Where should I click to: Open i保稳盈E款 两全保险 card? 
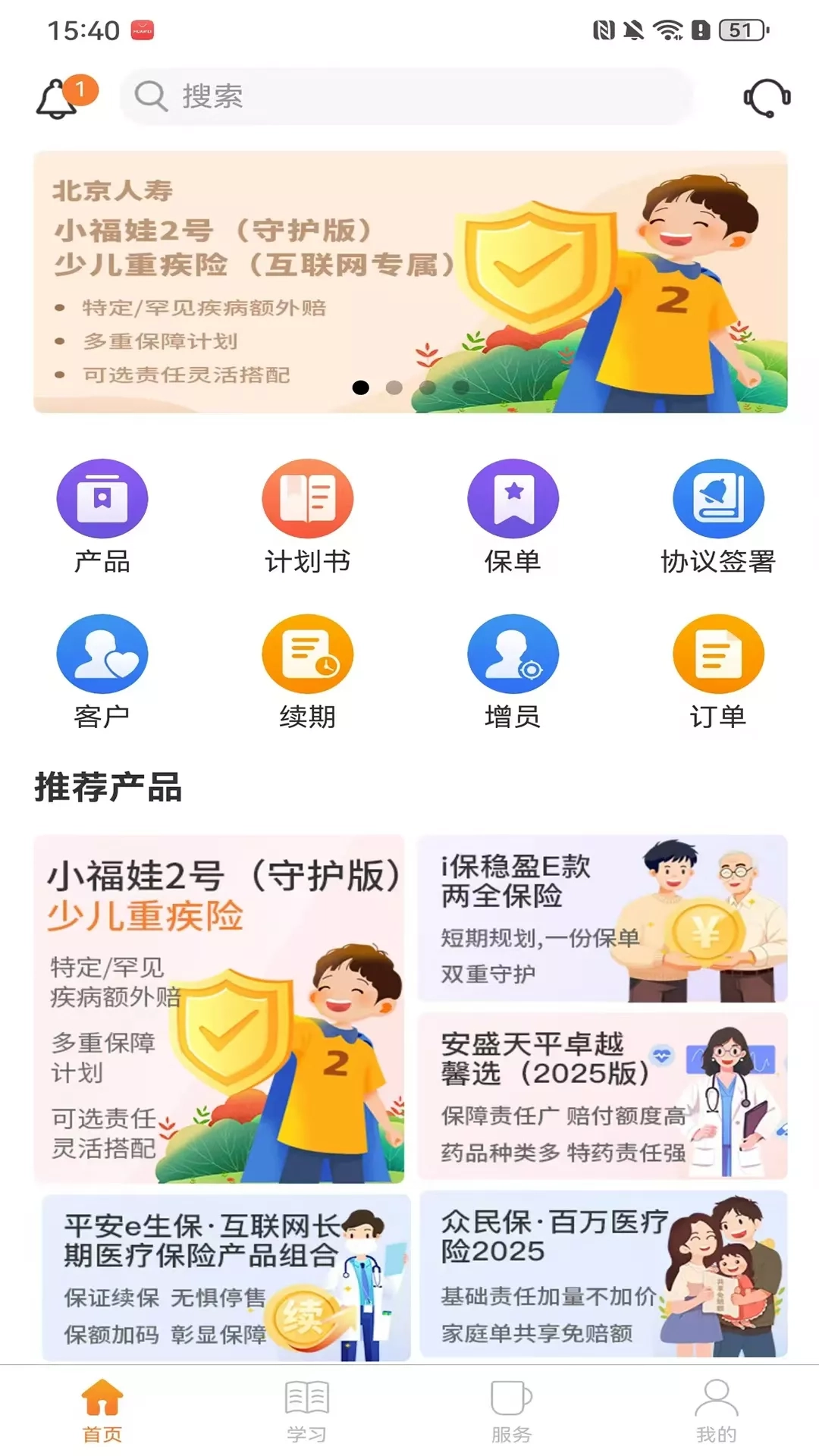tap(602, 918)
